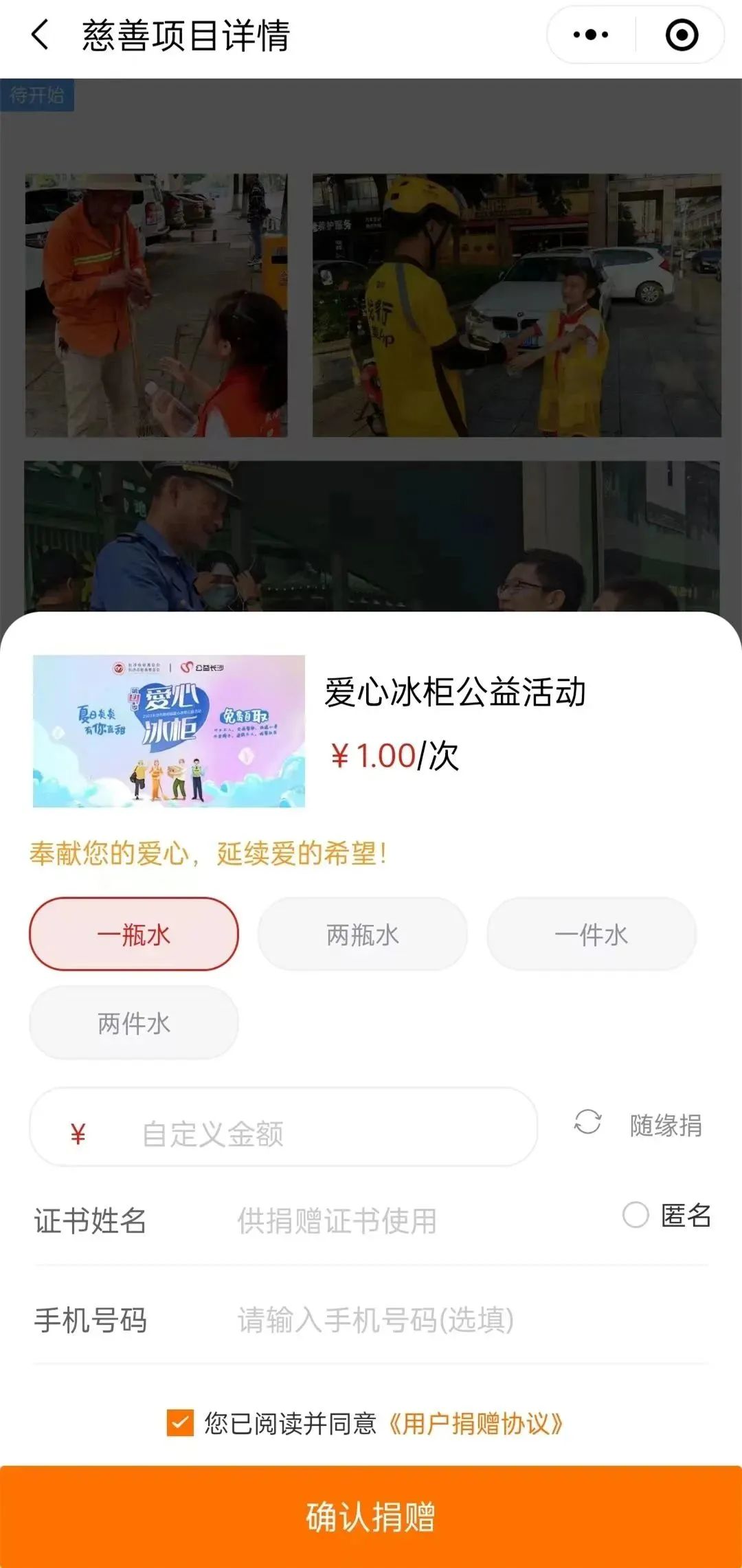
Task: Confirm donation with 确认捐赠 button
Action: click(x=371, y=1516)
